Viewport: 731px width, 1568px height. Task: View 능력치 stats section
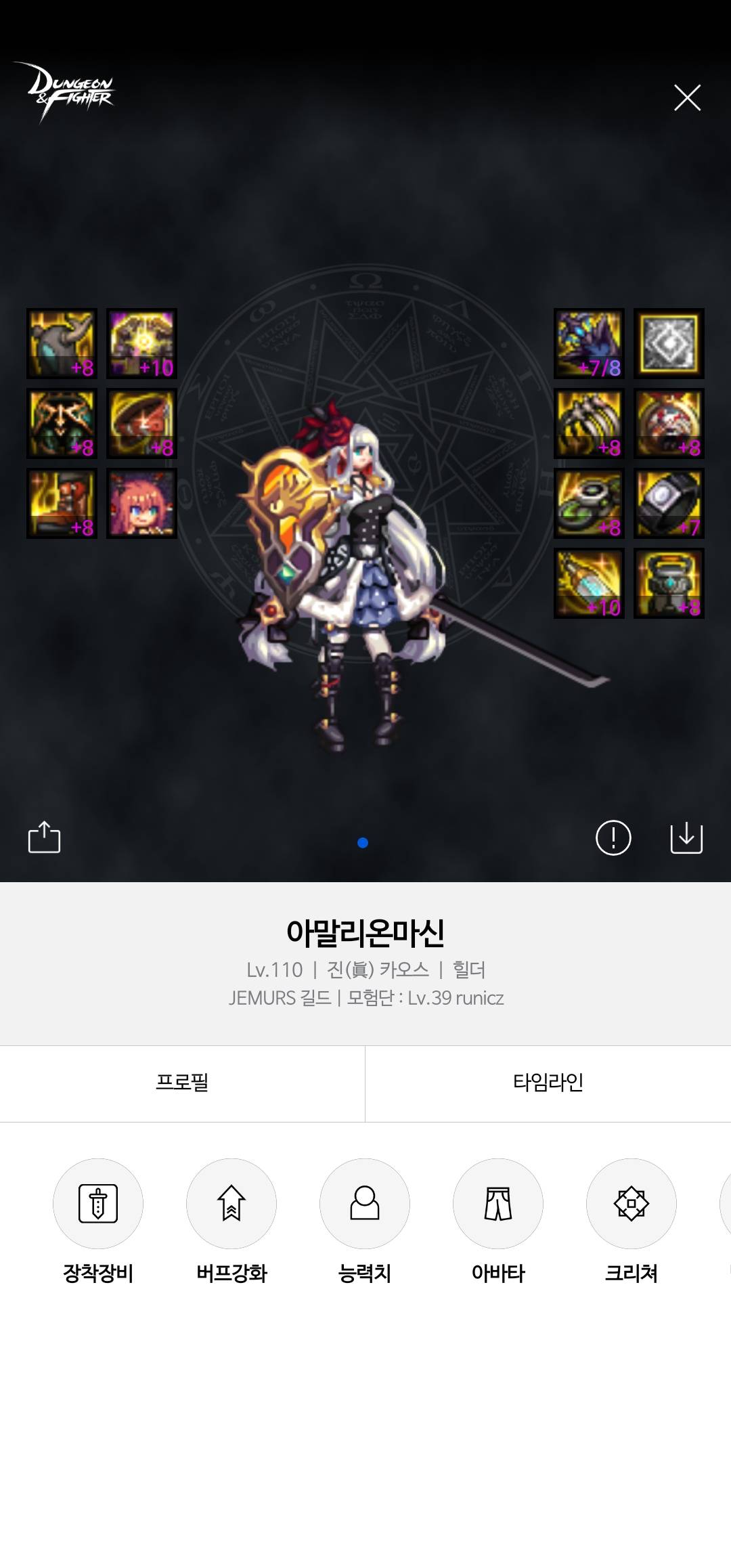click(365, 1204)
